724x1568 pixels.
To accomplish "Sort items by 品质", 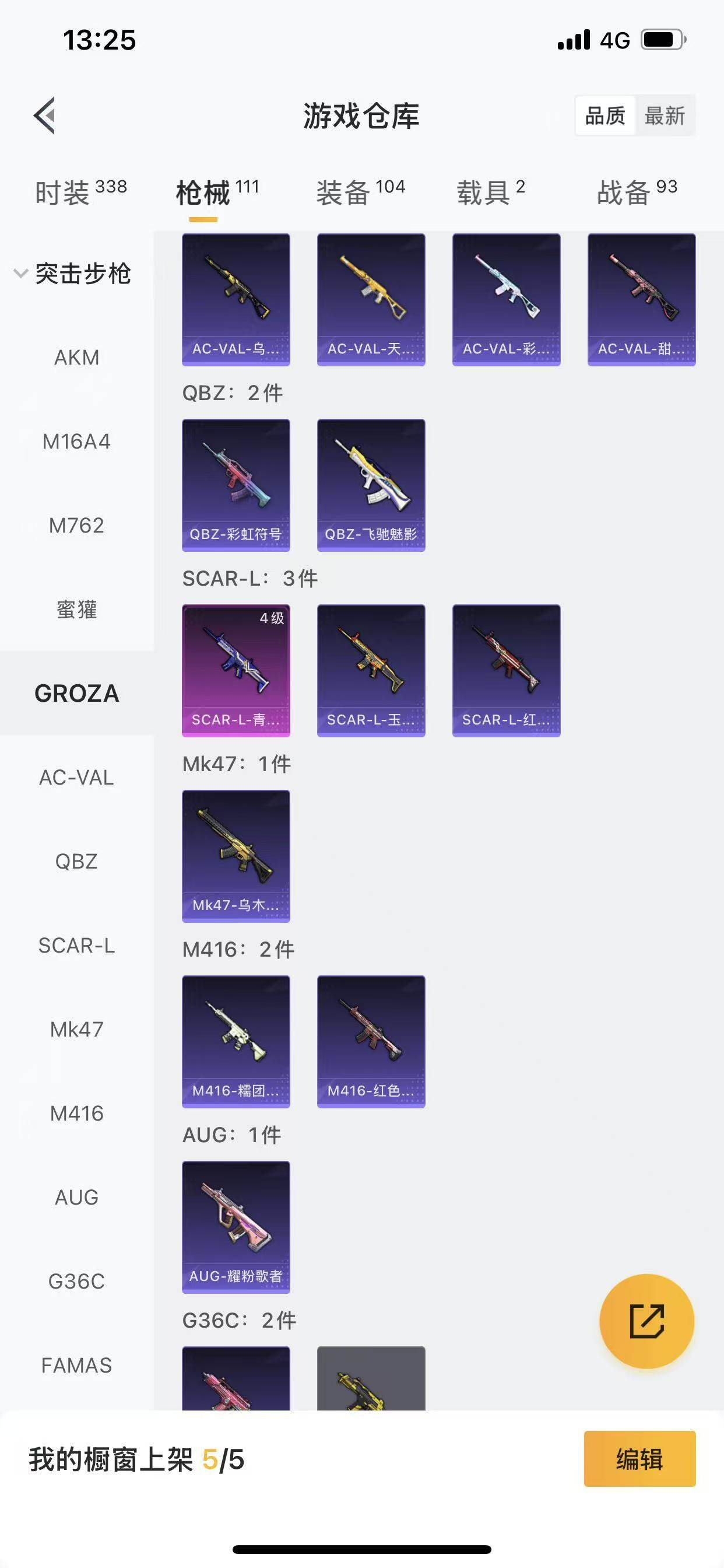I will tap(605, 115).
